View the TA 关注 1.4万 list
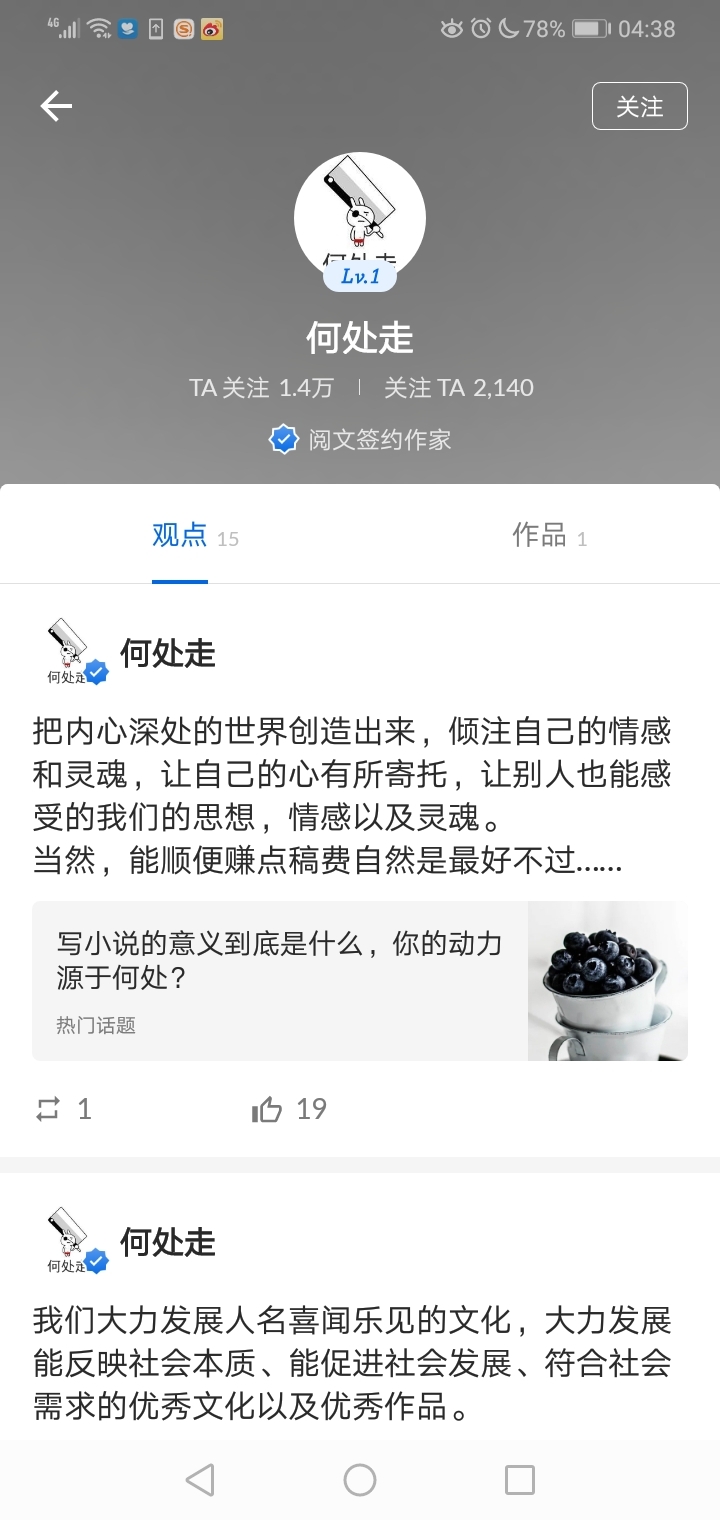The width and height of the screenshot is (720, 1520). coord(261,388)
